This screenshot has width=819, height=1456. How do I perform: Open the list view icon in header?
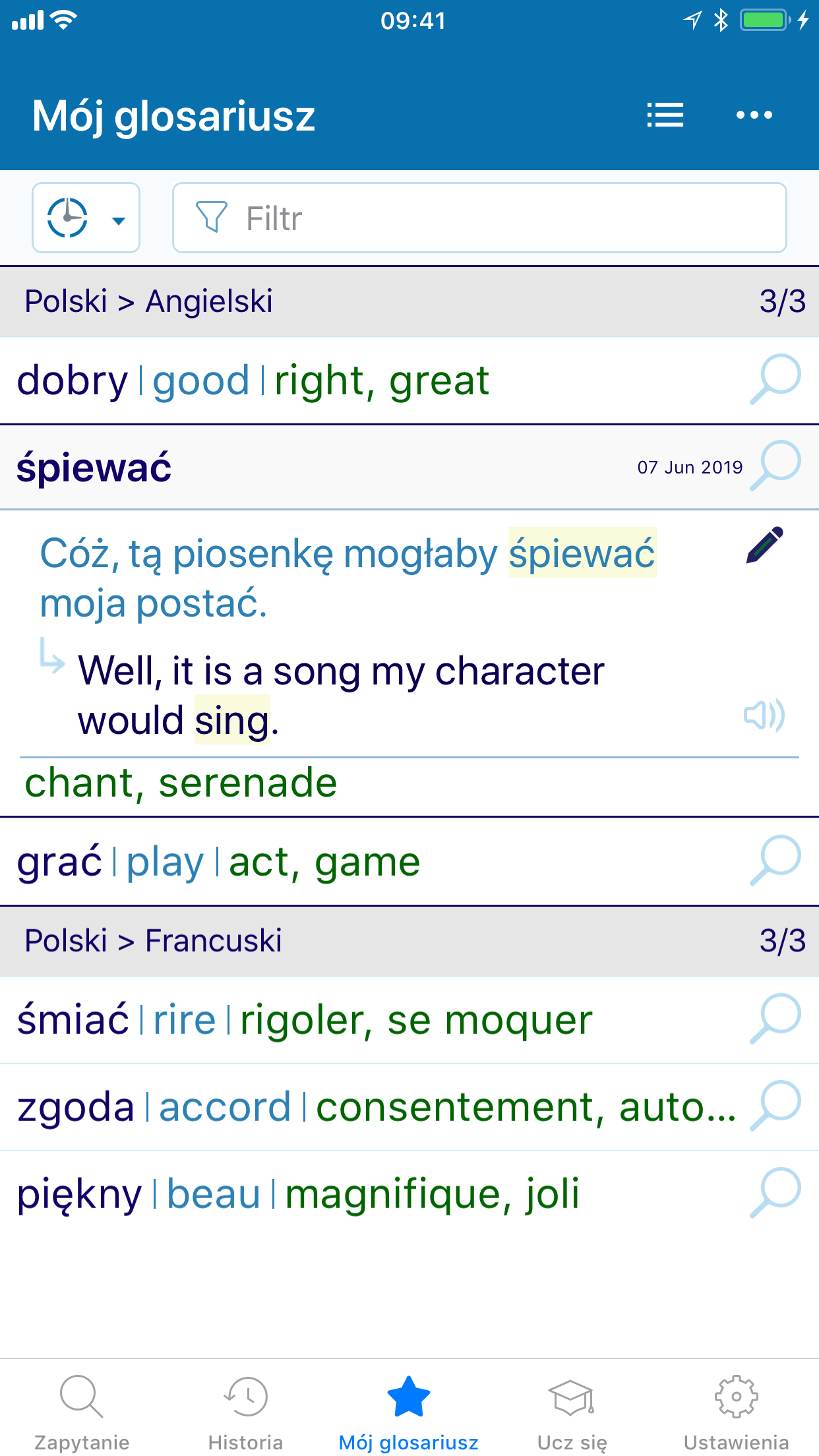[665, 114]
